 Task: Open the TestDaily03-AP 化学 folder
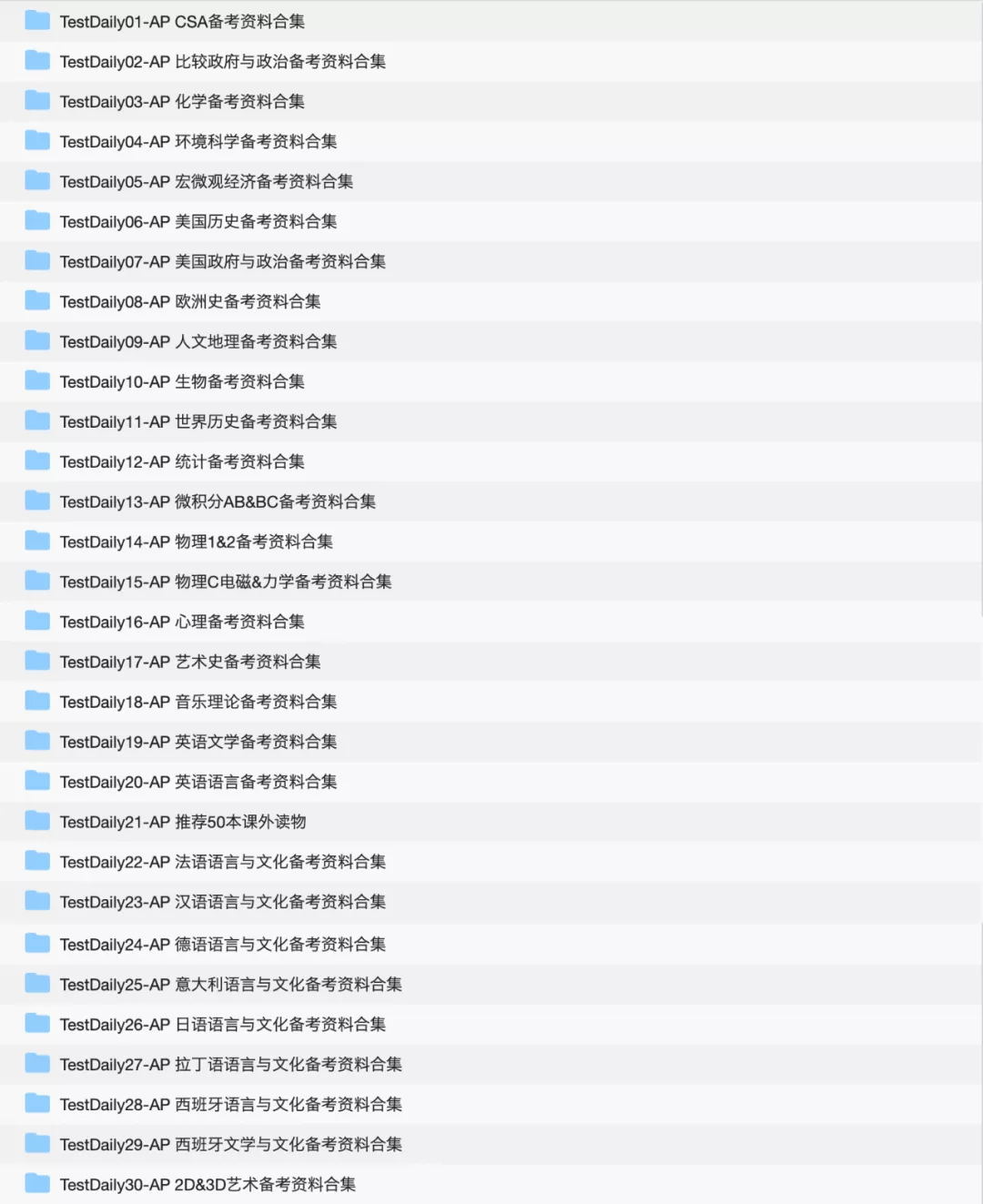tap(182, 101)
